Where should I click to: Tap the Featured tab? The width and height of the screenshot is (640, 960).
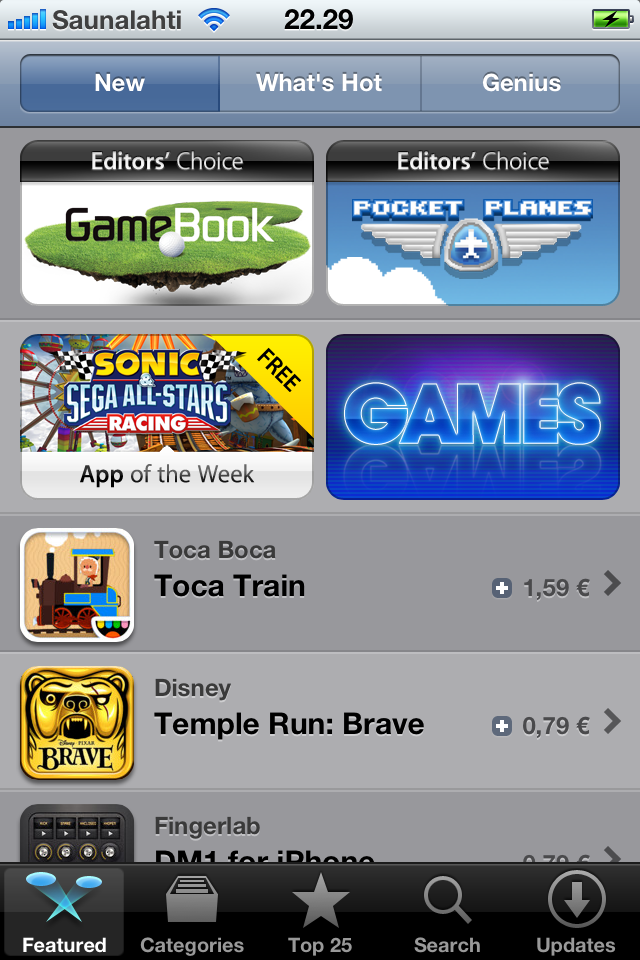point(64,914)
